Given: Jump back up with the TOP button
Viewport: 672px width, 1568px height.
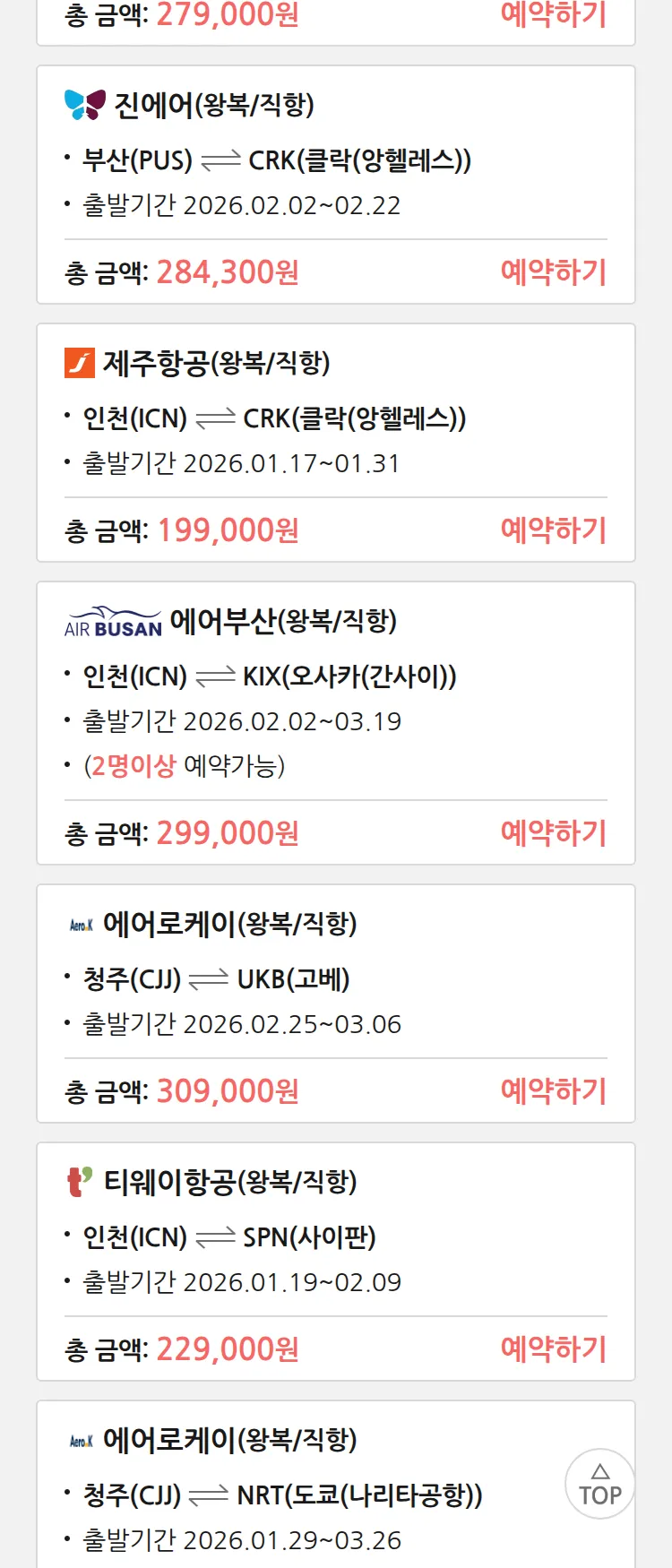Looking at the screenshot, I should coord(599,1485).
